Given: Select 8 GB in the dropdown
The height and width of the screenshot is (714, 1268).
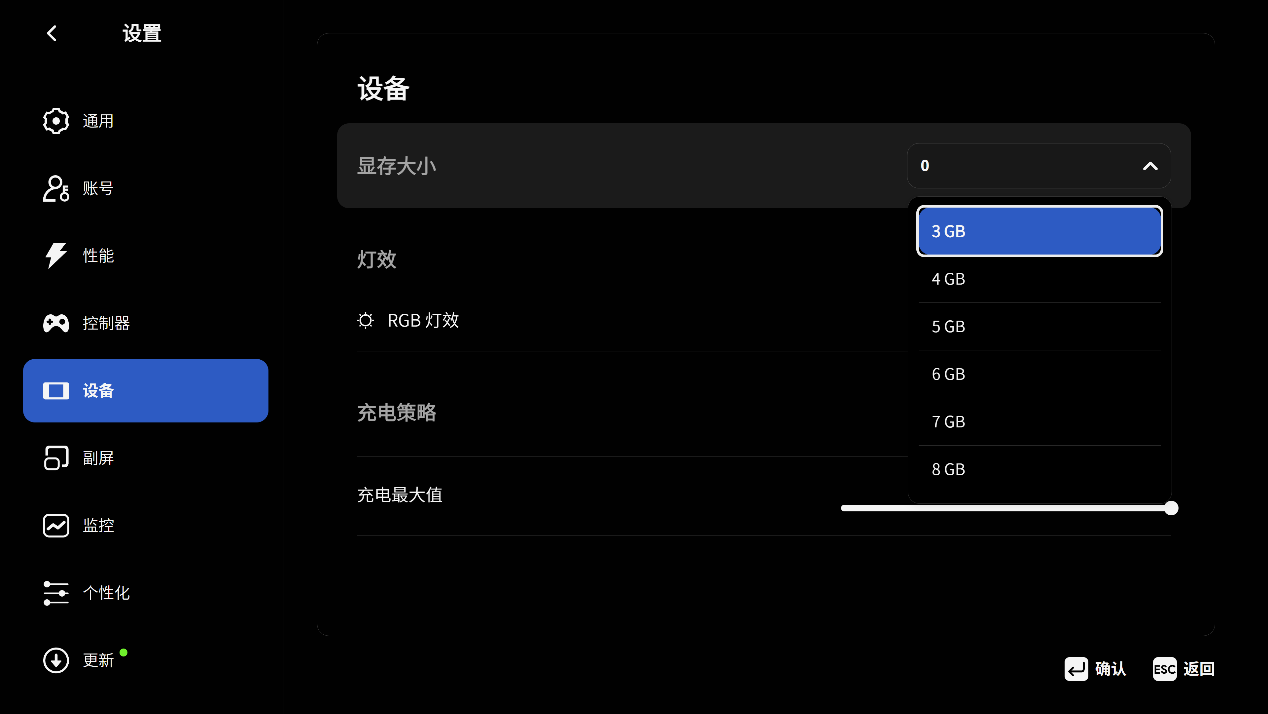Looking at the screenshot, I should (1039, 469).
